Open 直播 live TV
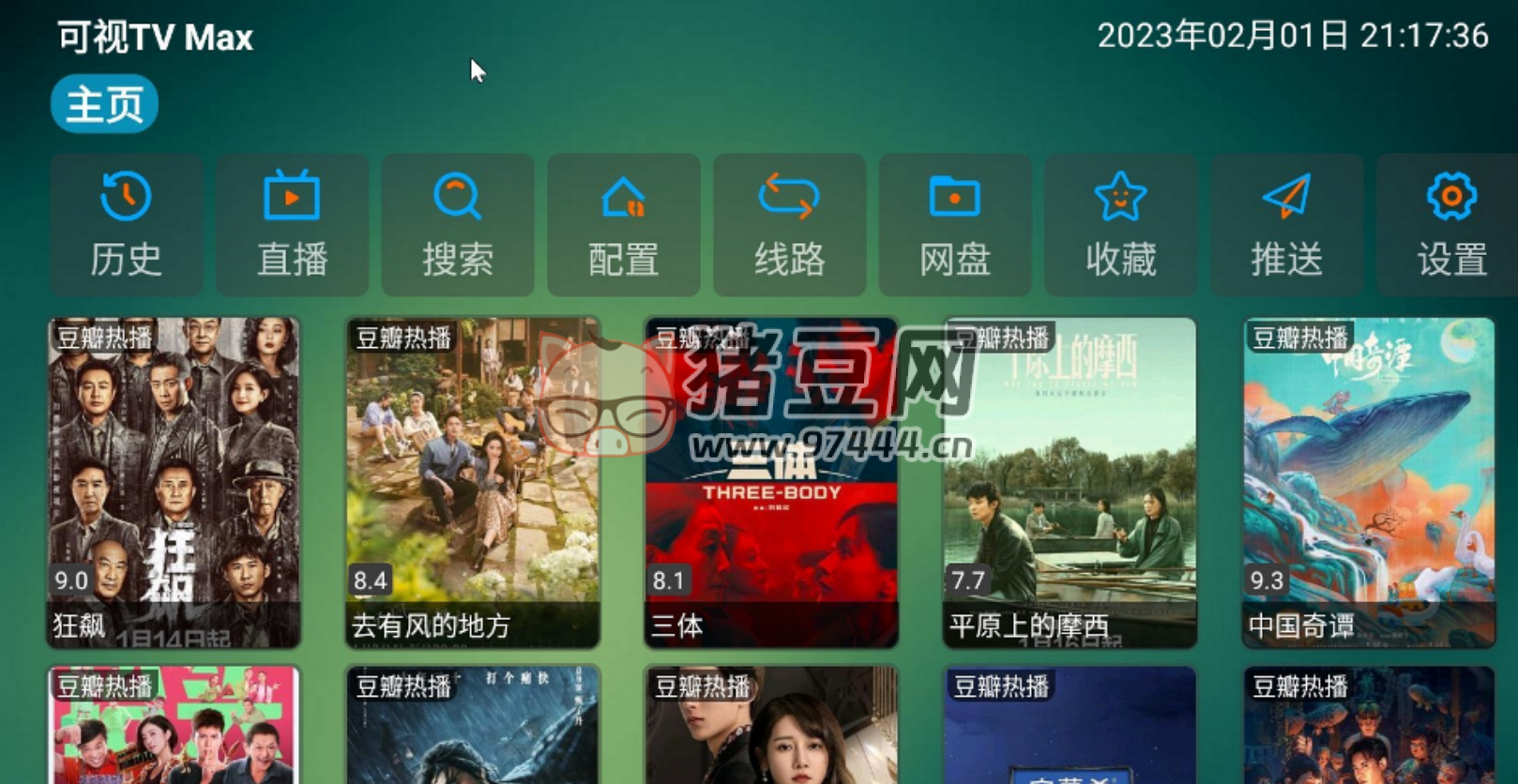This screenshot has height=784, width=1518. pos(292,225)
